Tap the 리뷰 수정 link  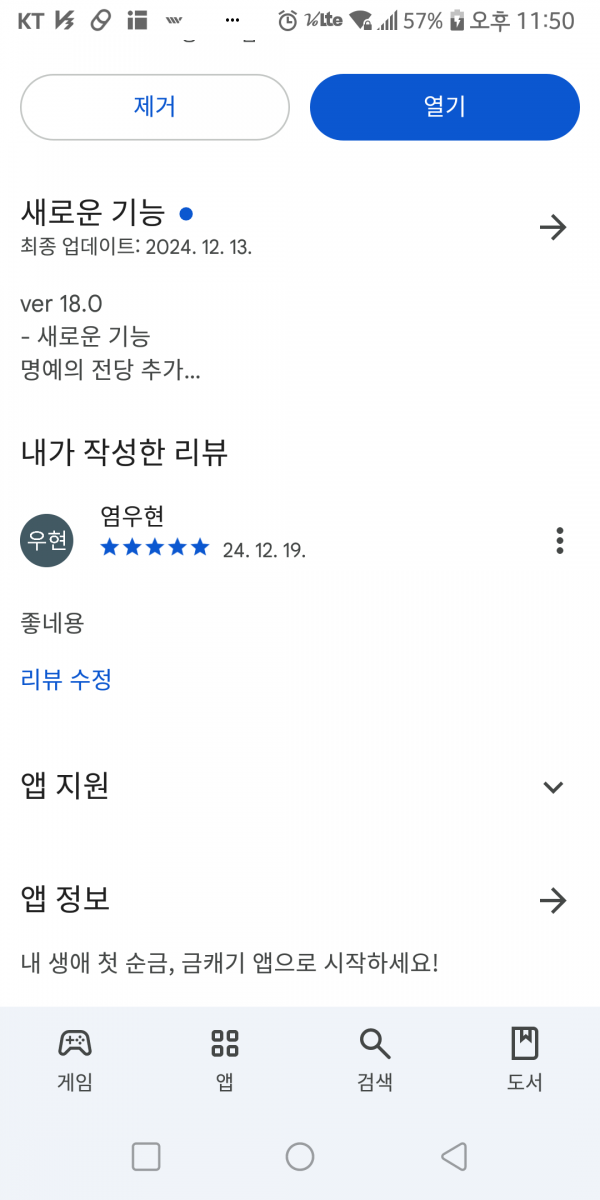click(66, 680)
